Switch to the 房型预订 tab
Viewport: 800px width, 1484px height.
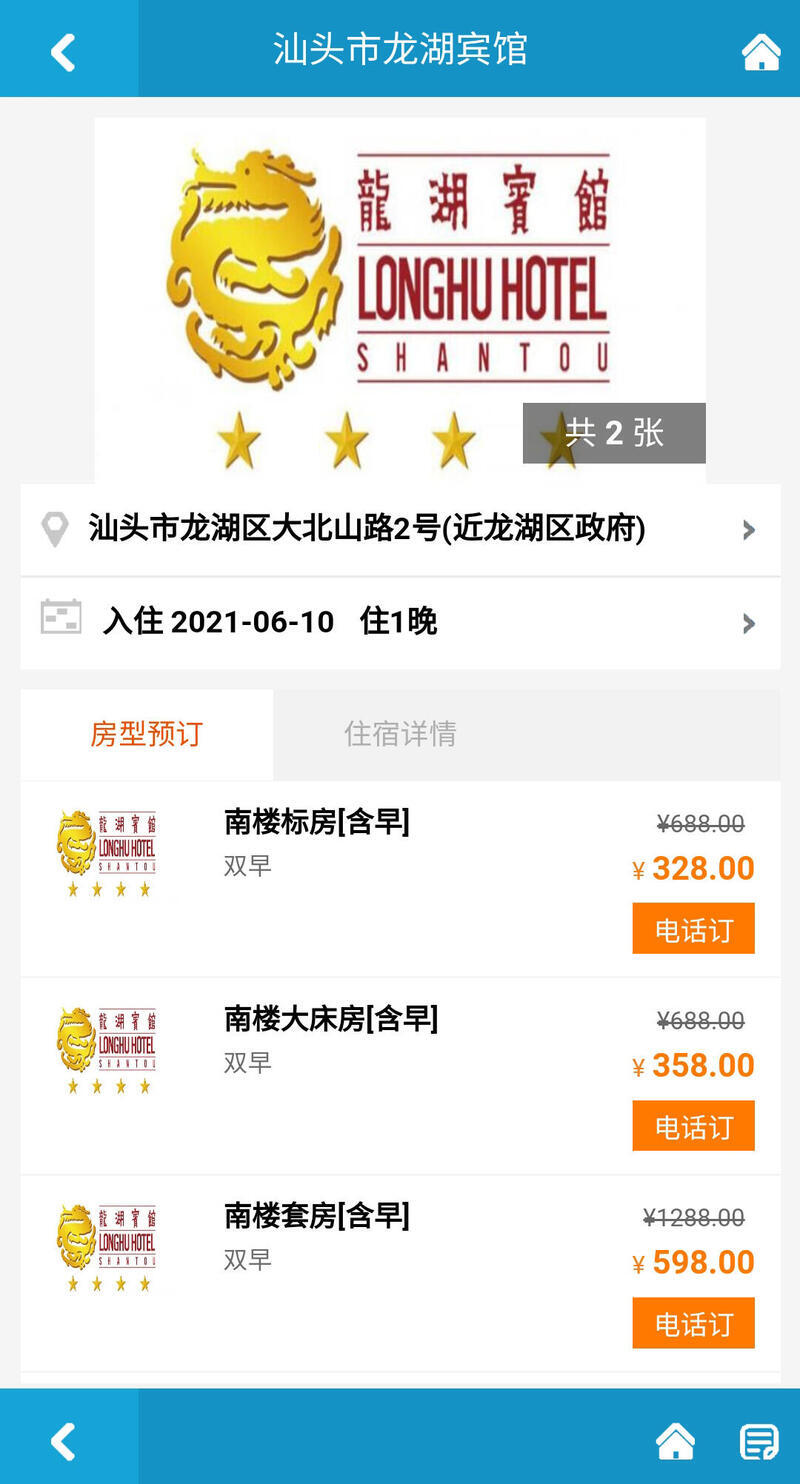pyautogui.click(x=146, y=734)
